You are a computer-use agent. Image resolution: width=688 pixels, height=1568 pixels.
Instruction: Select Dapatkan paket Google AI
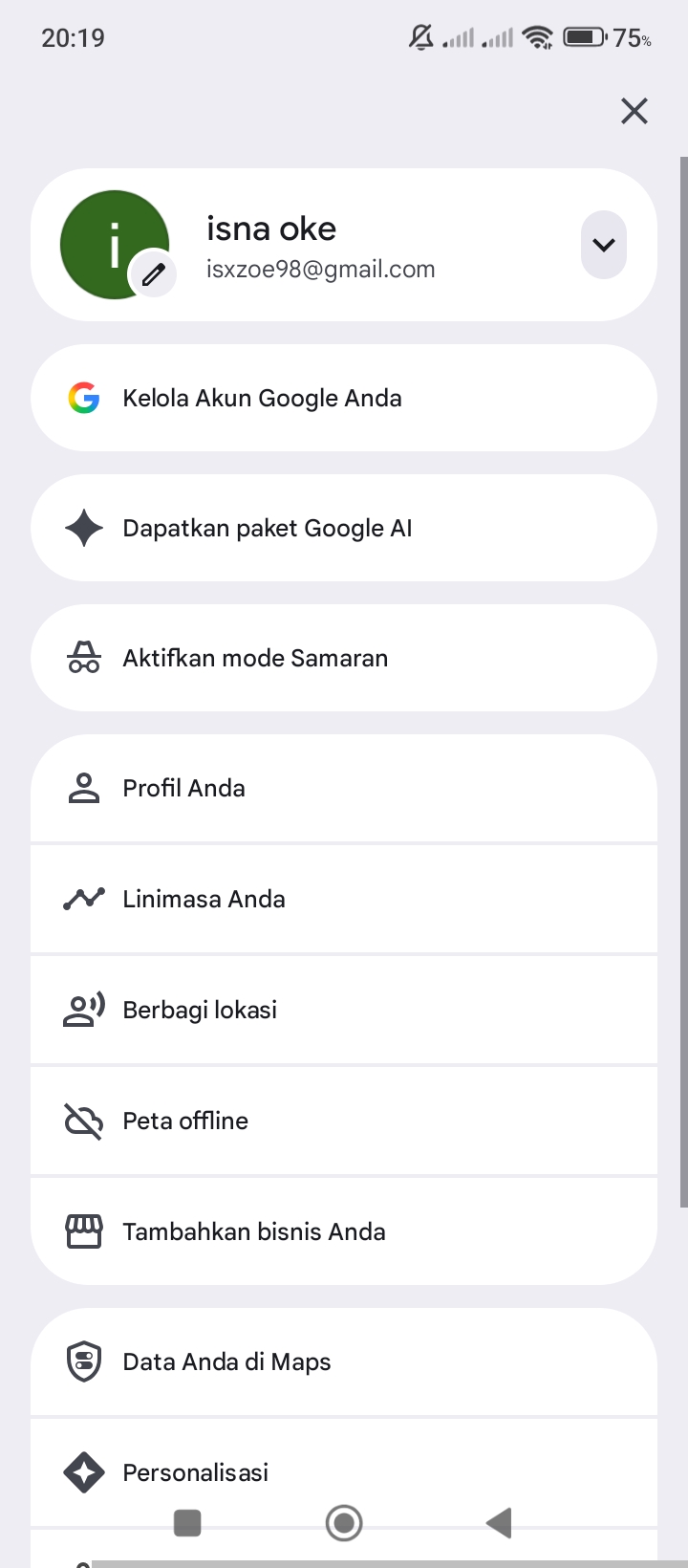tap(344, 528)
